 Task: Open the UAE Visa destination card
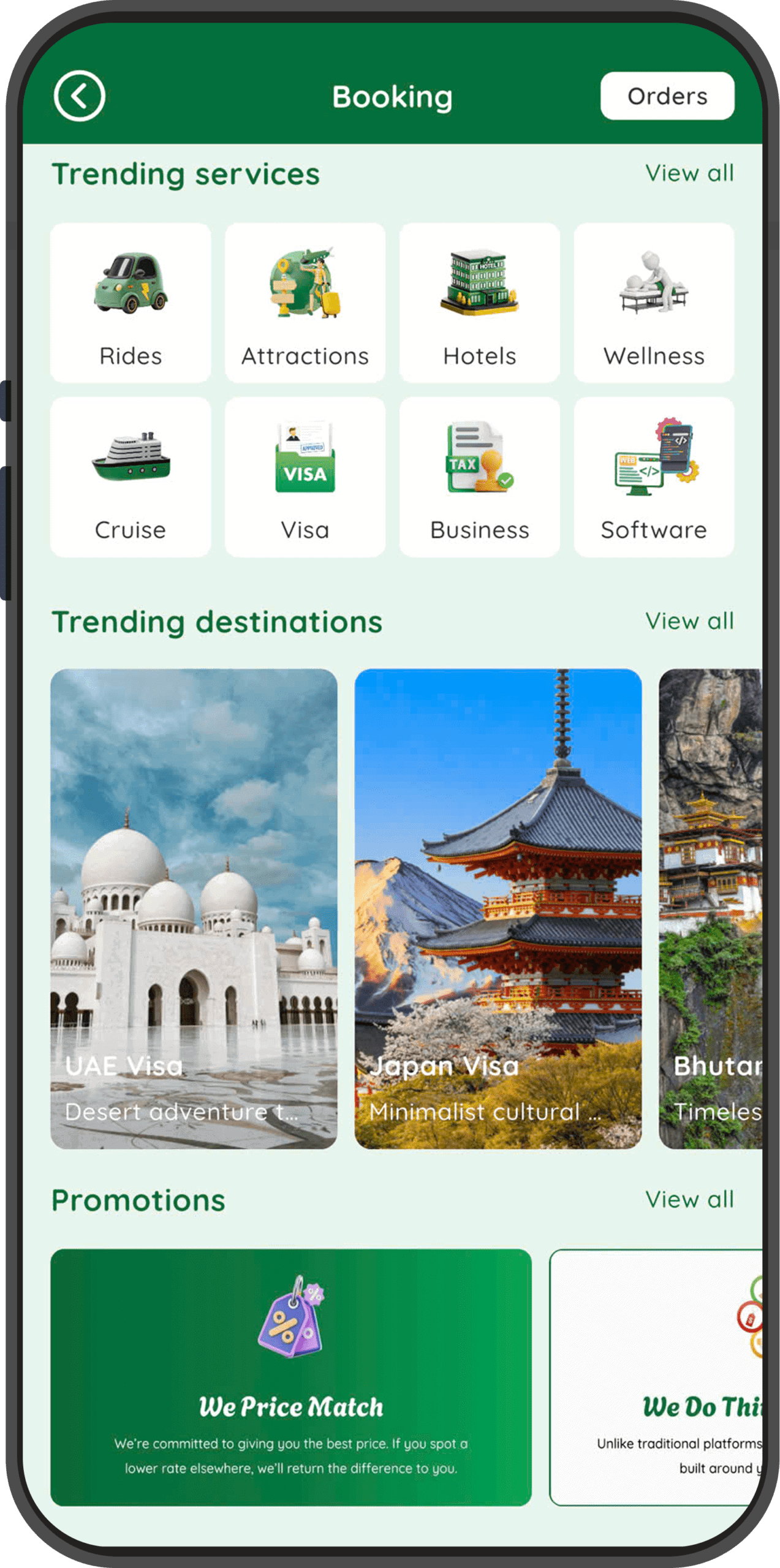(194, 908)
